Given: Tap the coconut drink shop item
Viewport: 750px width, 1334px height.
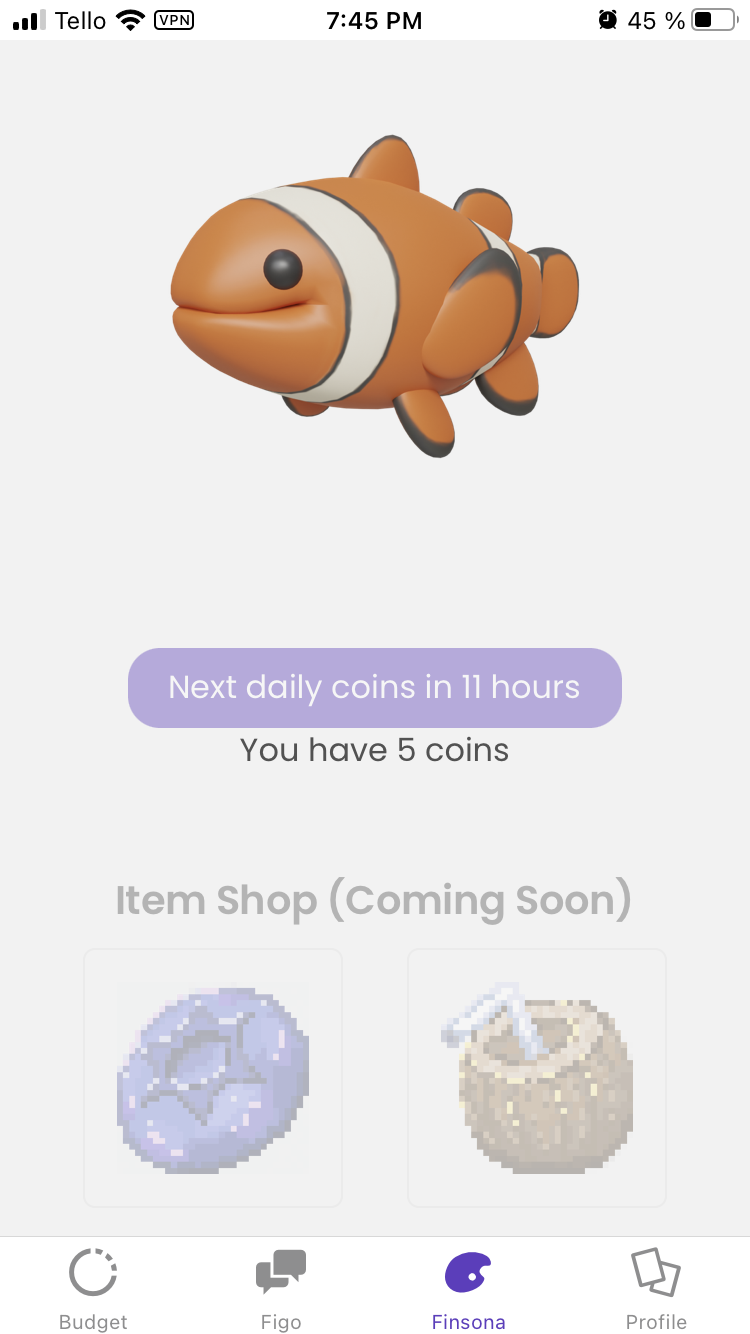Looking at the screenshot, I should point(537,1078).
